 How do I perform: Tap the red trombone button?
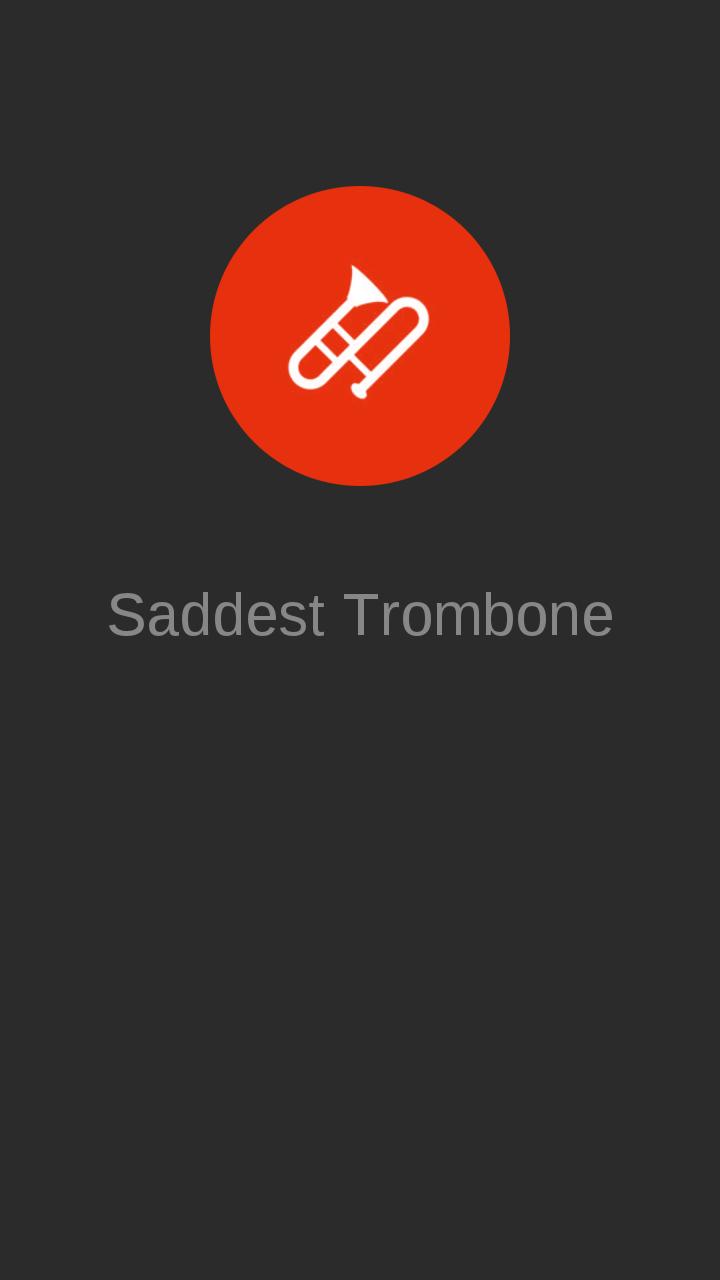(x=360, y=336)
